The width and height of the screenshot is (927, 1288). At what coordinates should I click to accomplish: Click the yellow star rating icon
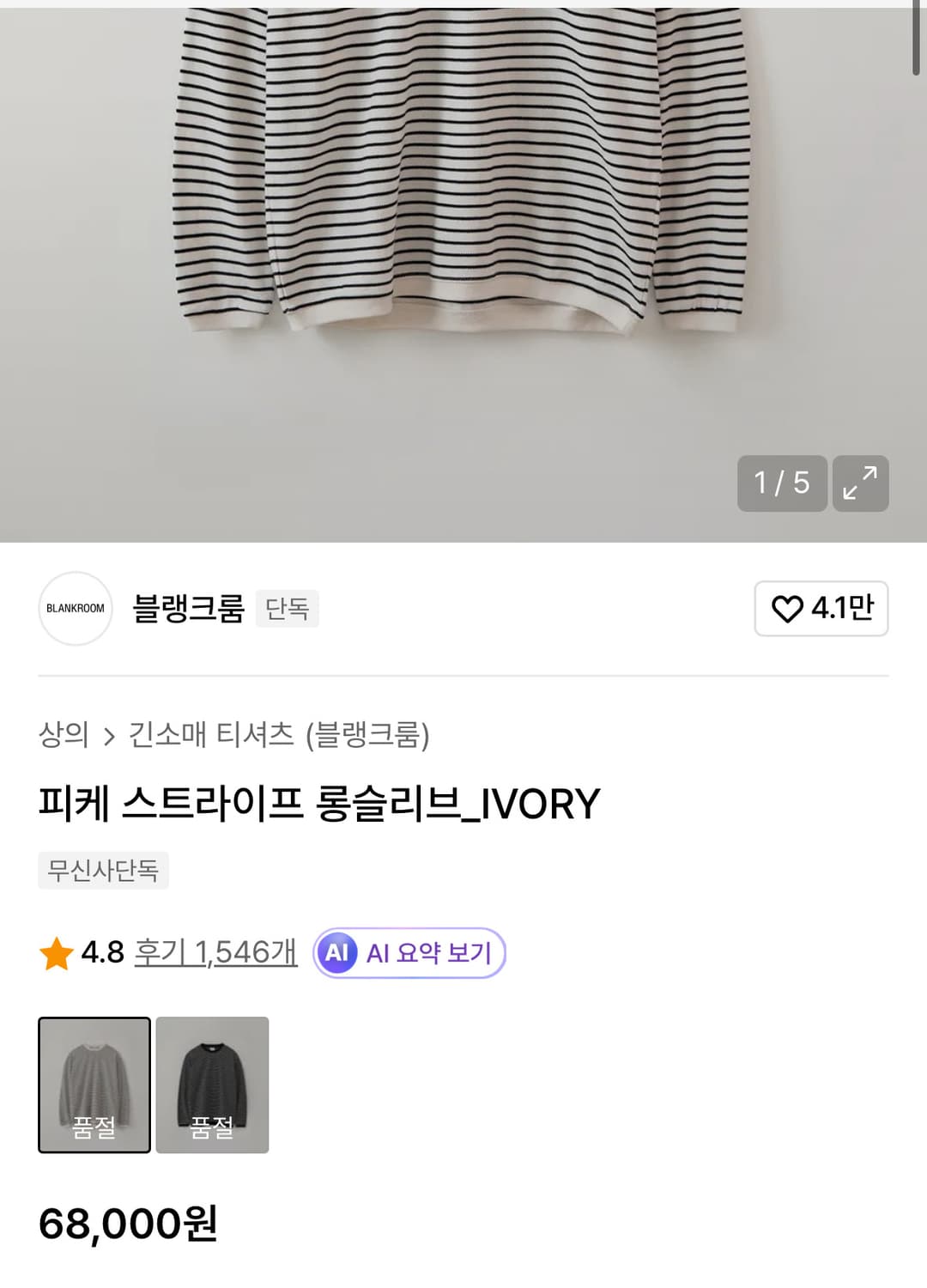(57, 951)
